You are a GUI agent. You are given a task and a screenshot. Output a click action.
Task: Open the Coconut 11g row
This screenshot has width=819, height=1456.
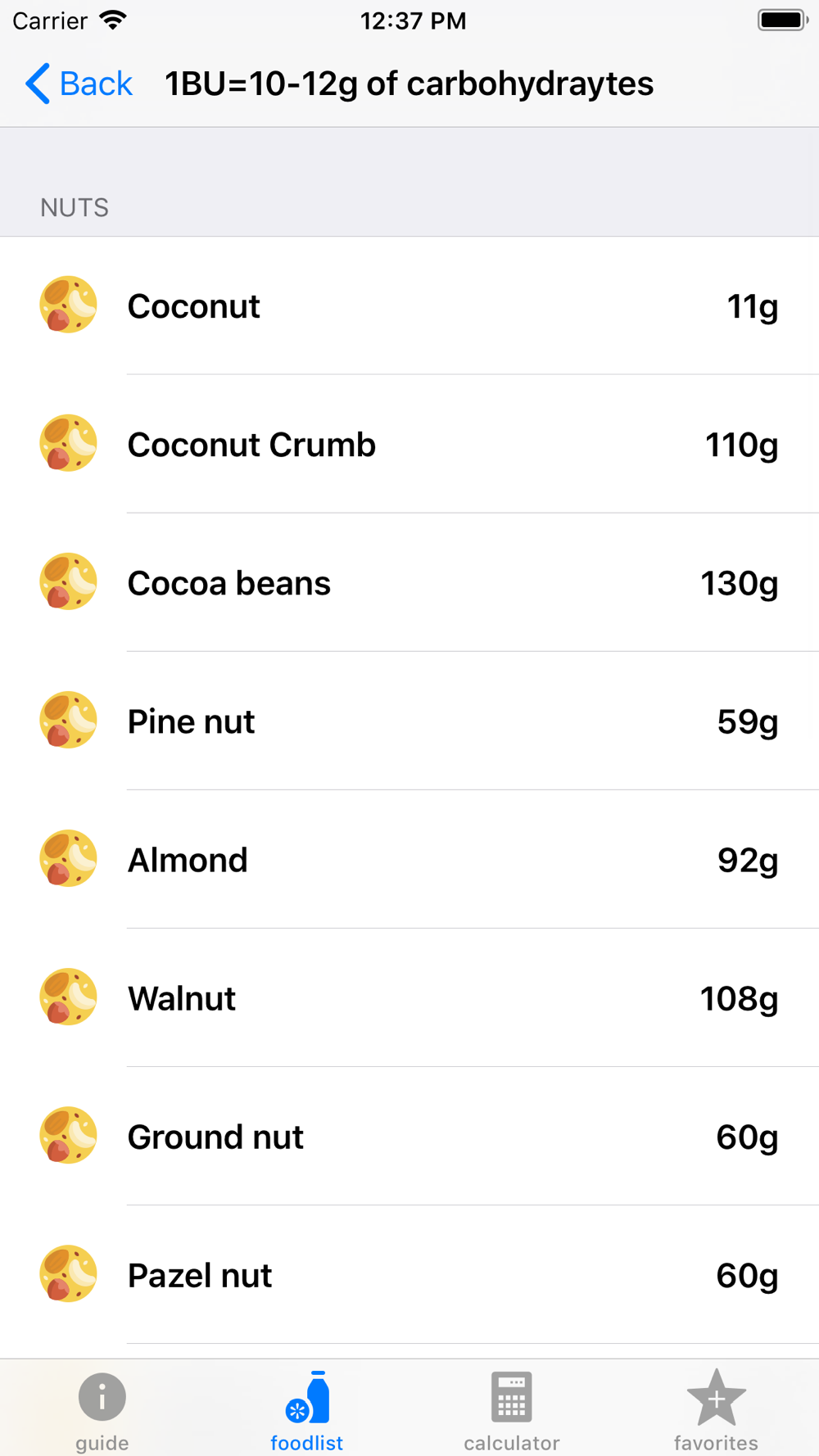click(409, 306)
